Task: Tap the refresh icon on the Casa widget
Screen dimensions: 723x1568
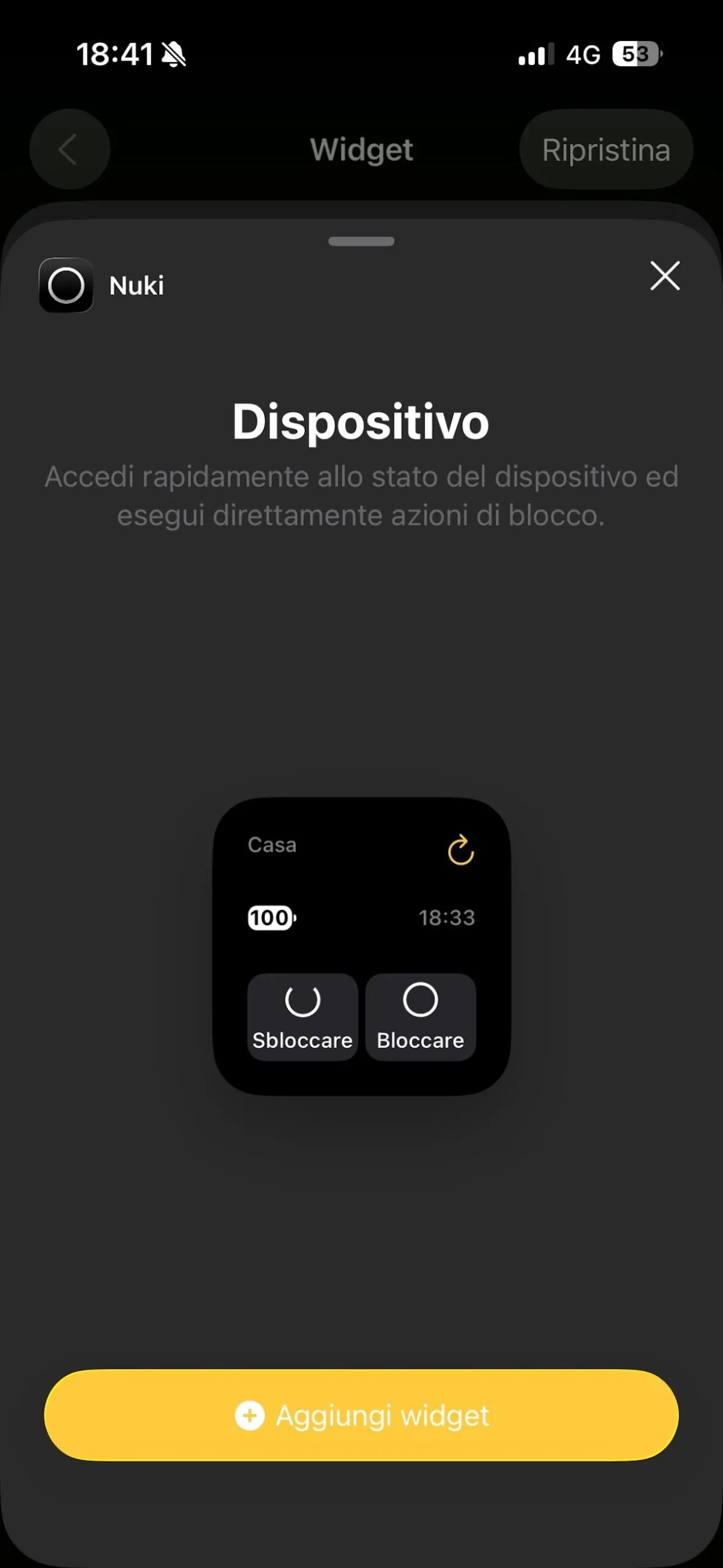Action: tap(460, 851)
